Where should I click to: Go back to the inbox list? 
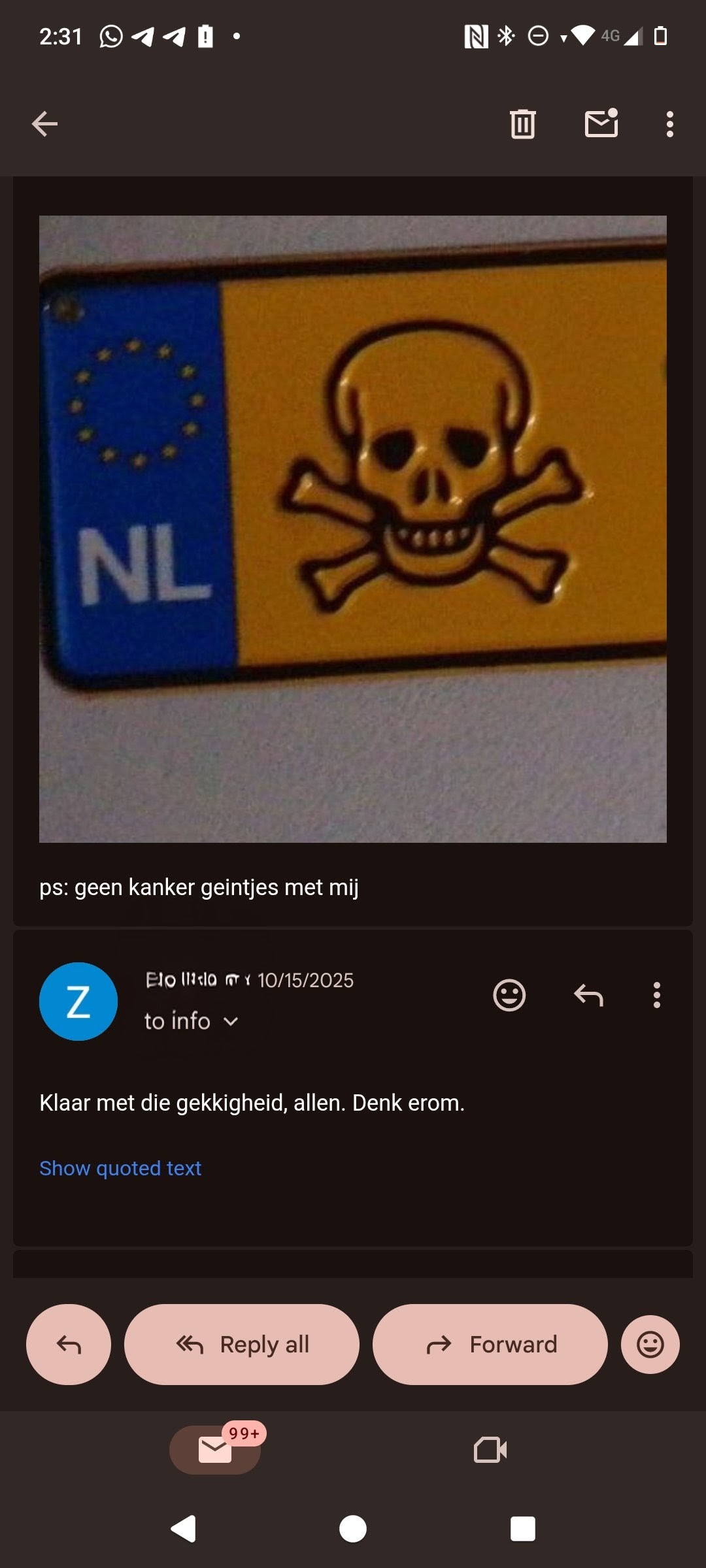tap(44, 123)
